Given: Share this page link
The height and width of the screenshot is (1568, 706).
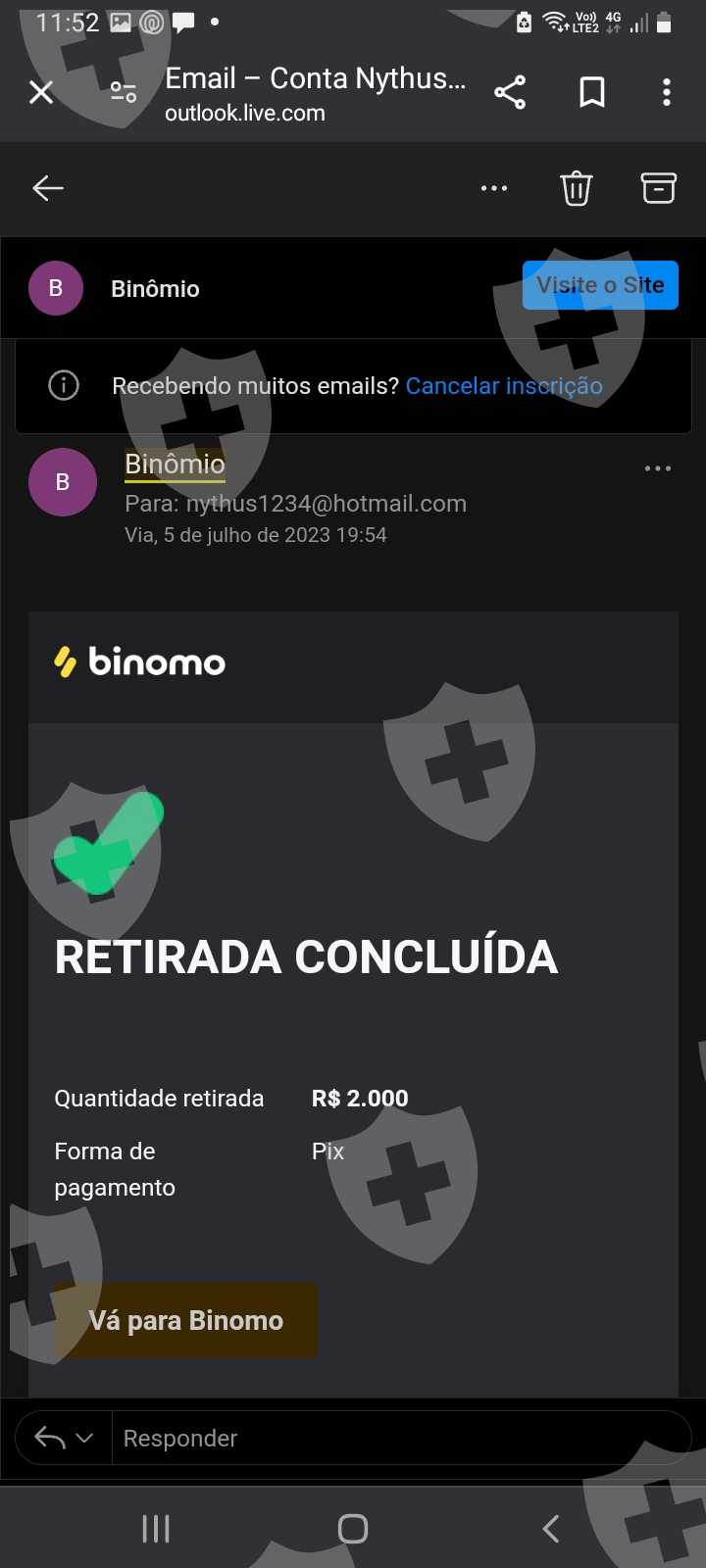Looking at the screenshot, I should click(x=510, y=92).
